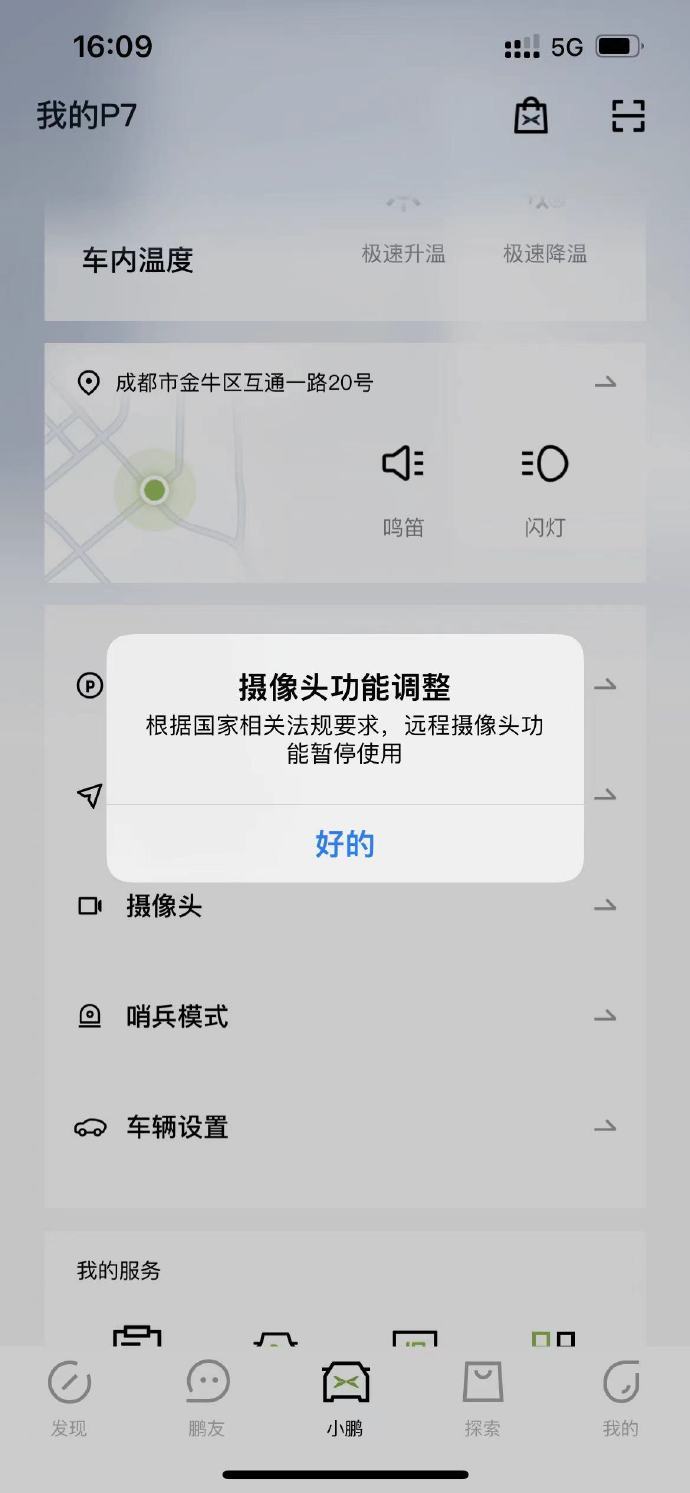The image size is (690, 1493).
Task: Open 哨兵模式 sentry mode
Action: [345, 1016]
